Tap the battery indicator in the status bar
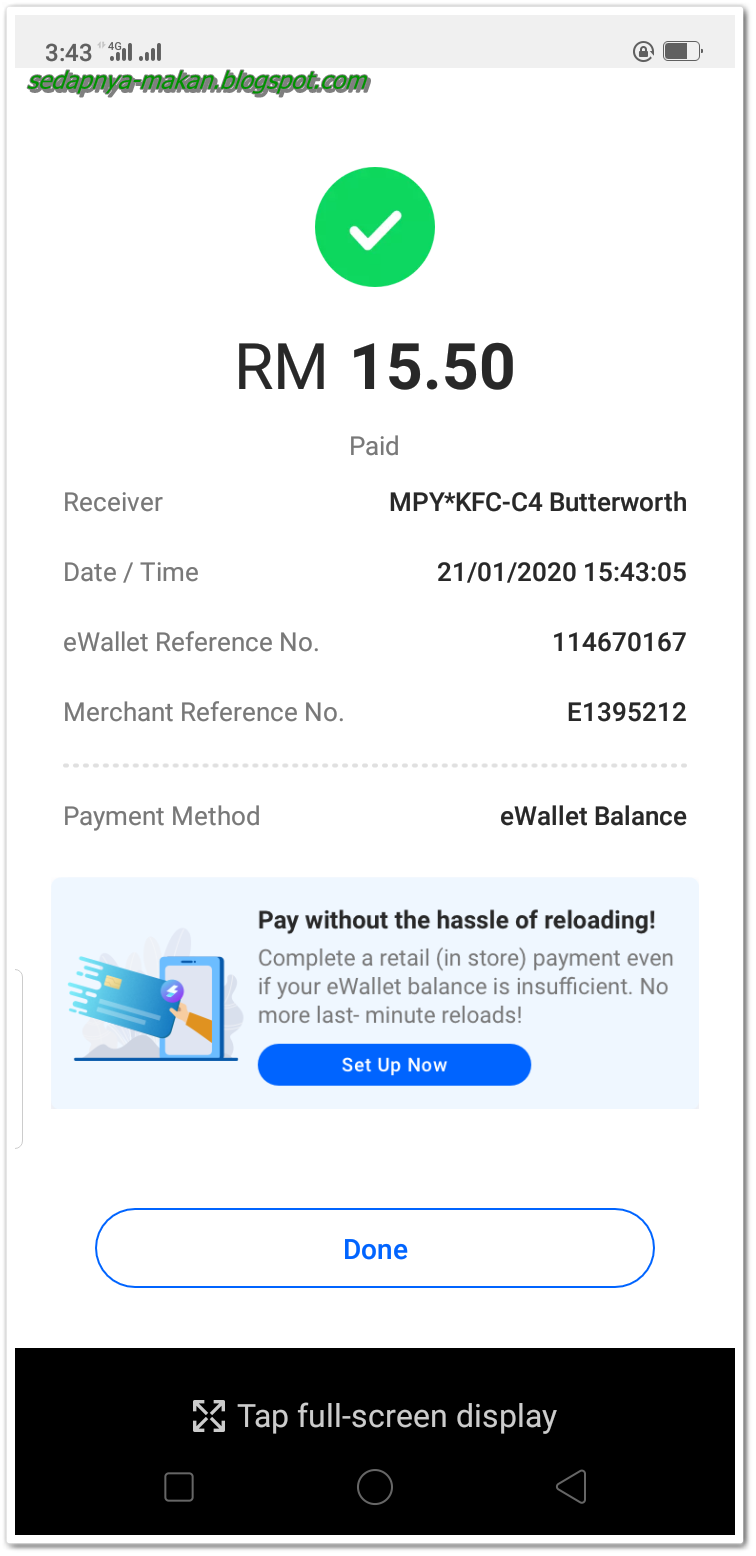Image resolution: width=756 pixels, height=1556 pixels. [681, 51]
